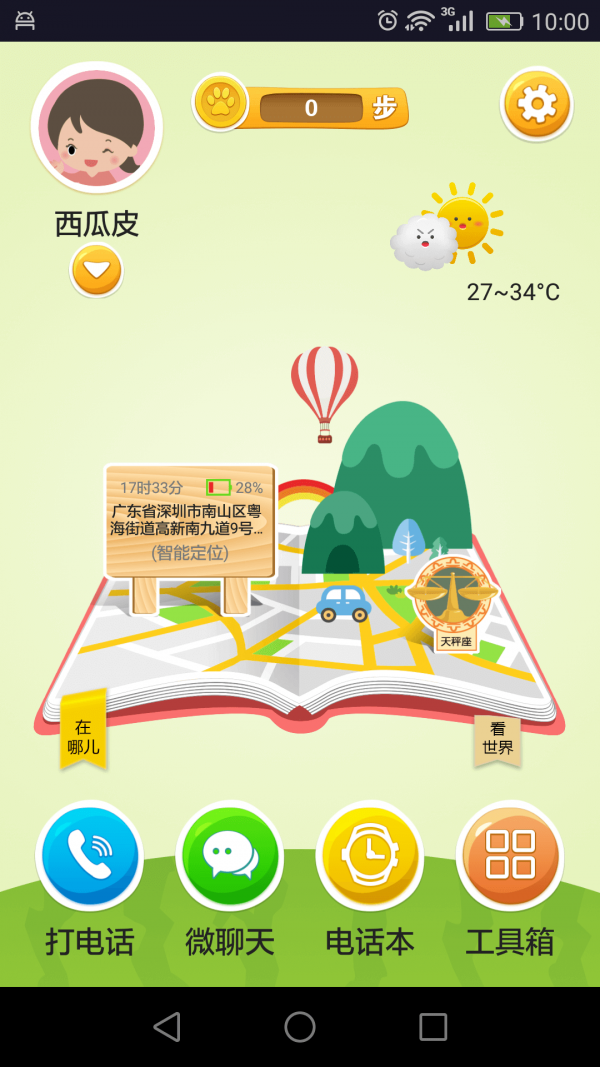
Task: Open the location signboard with address
Action: (189, 521)
